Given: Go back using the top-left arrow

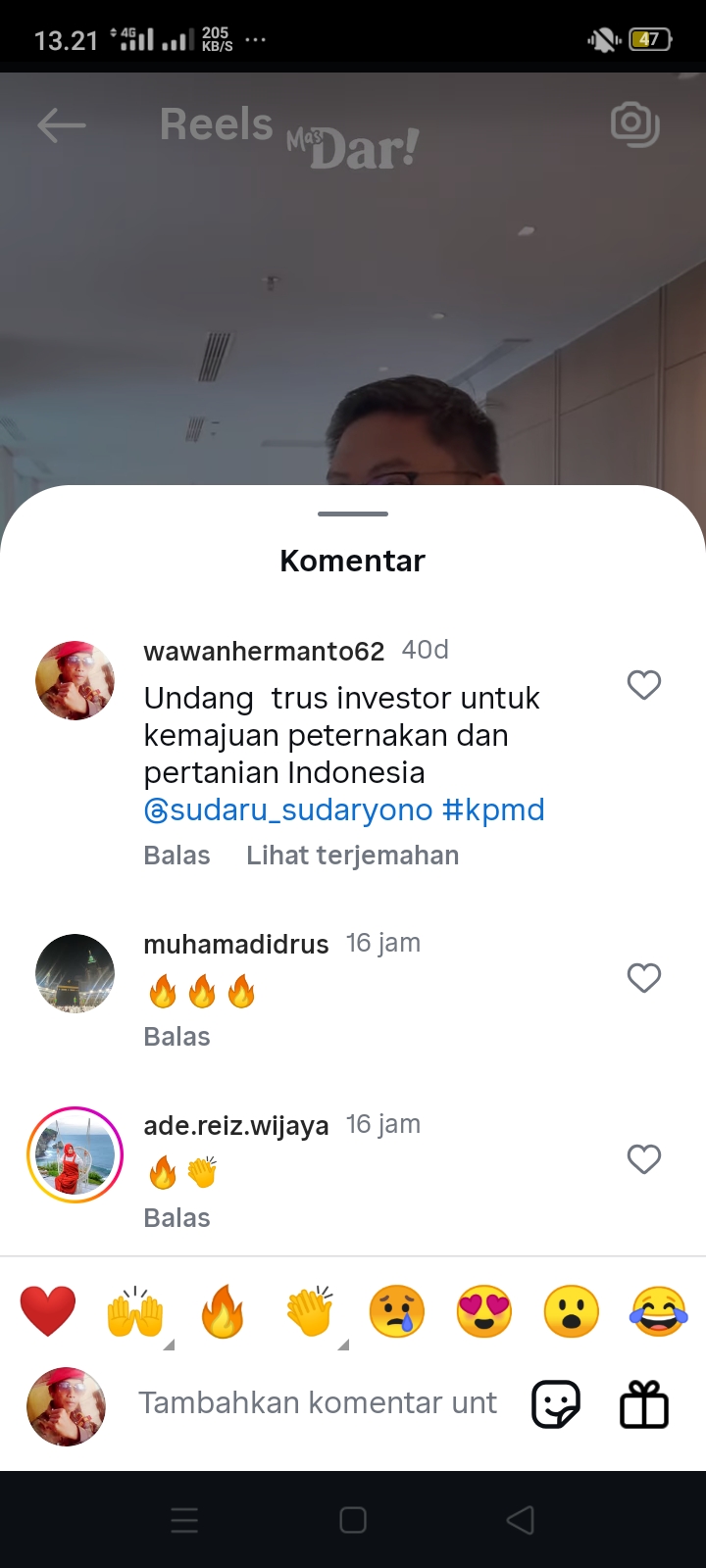Looking at the screenshot, I should click(x=61, y=125).
